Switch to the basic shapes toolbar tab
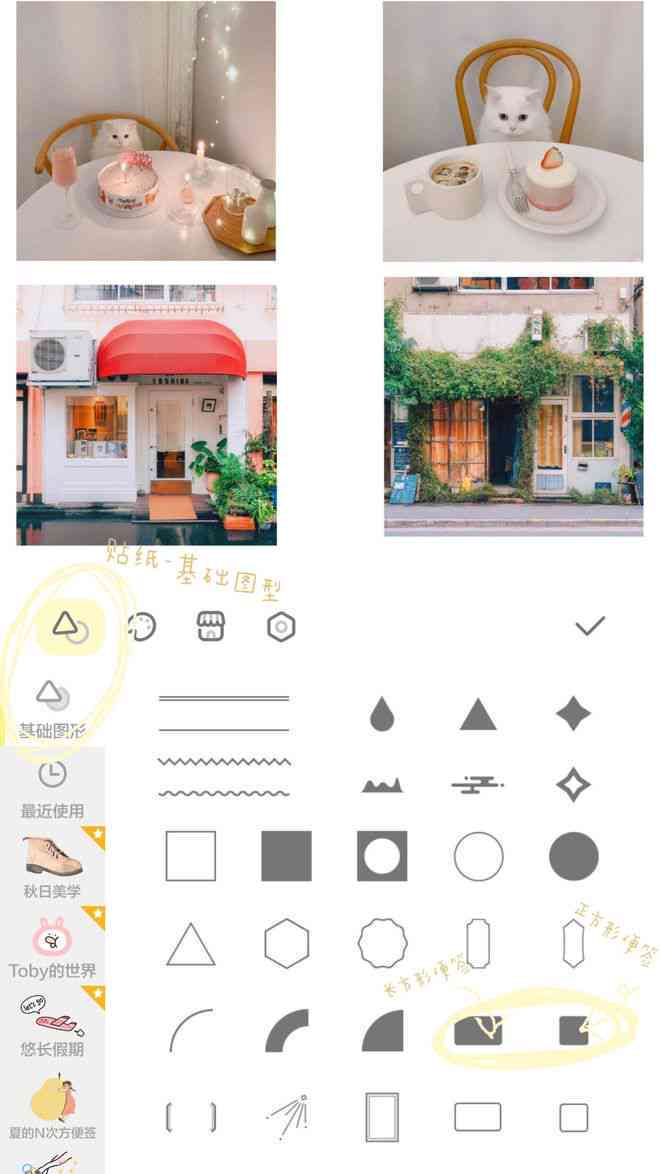 (x=70, y=627)
